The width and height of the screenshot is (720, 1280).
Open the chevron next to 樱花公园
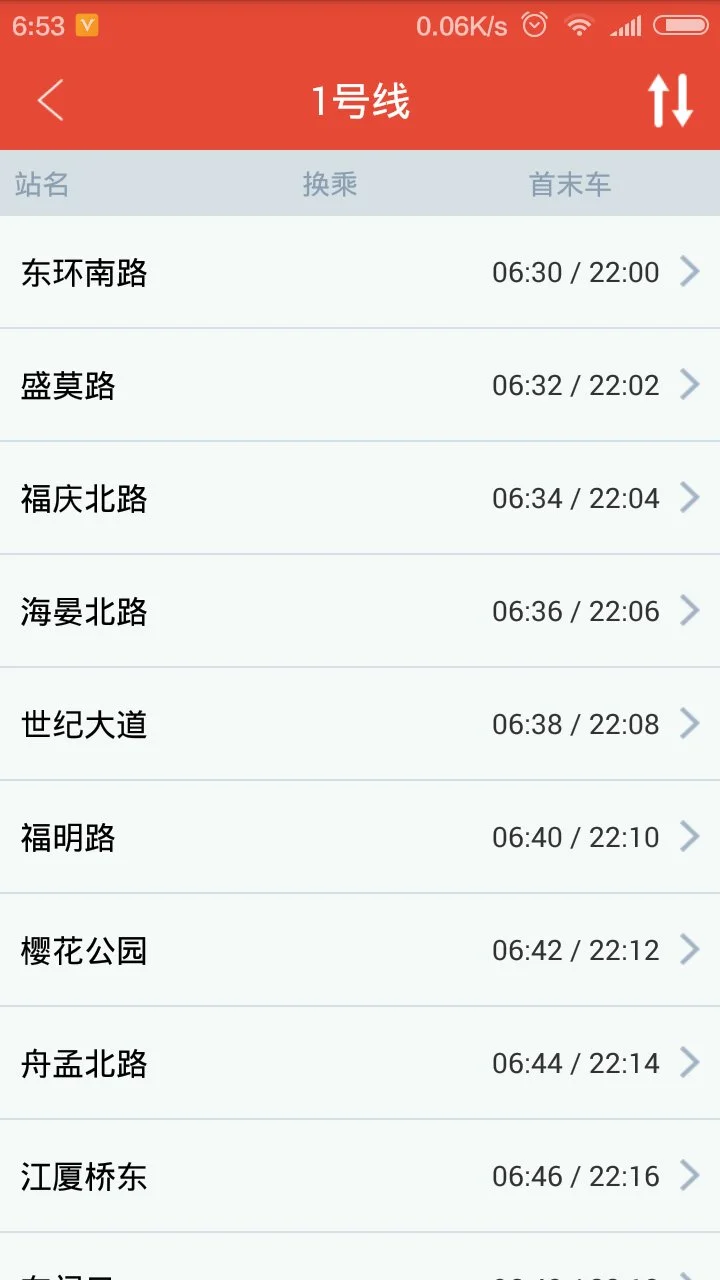pyautogui.click(x=690, y=949)
